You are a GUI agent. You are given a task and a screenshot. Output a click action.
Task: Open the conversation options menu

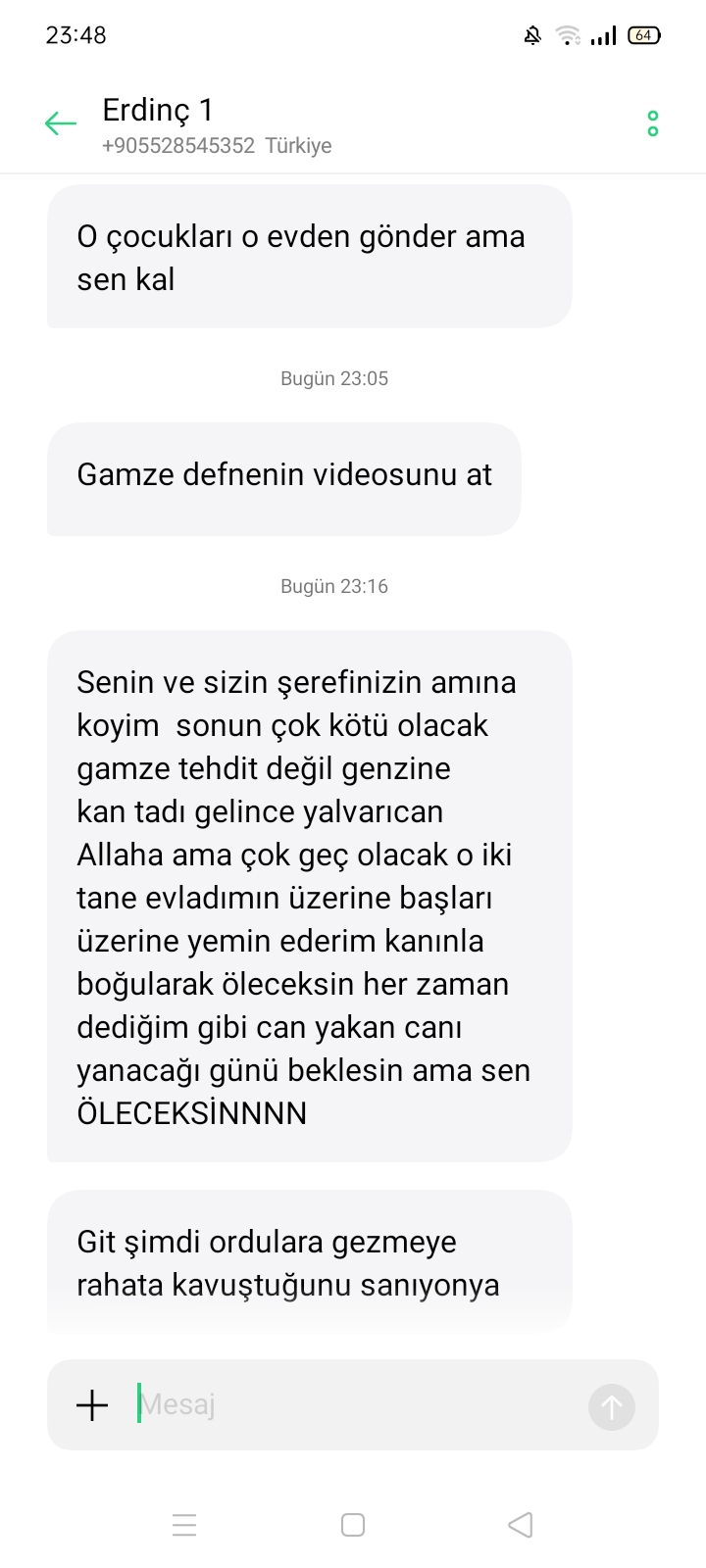coord(653,123)
